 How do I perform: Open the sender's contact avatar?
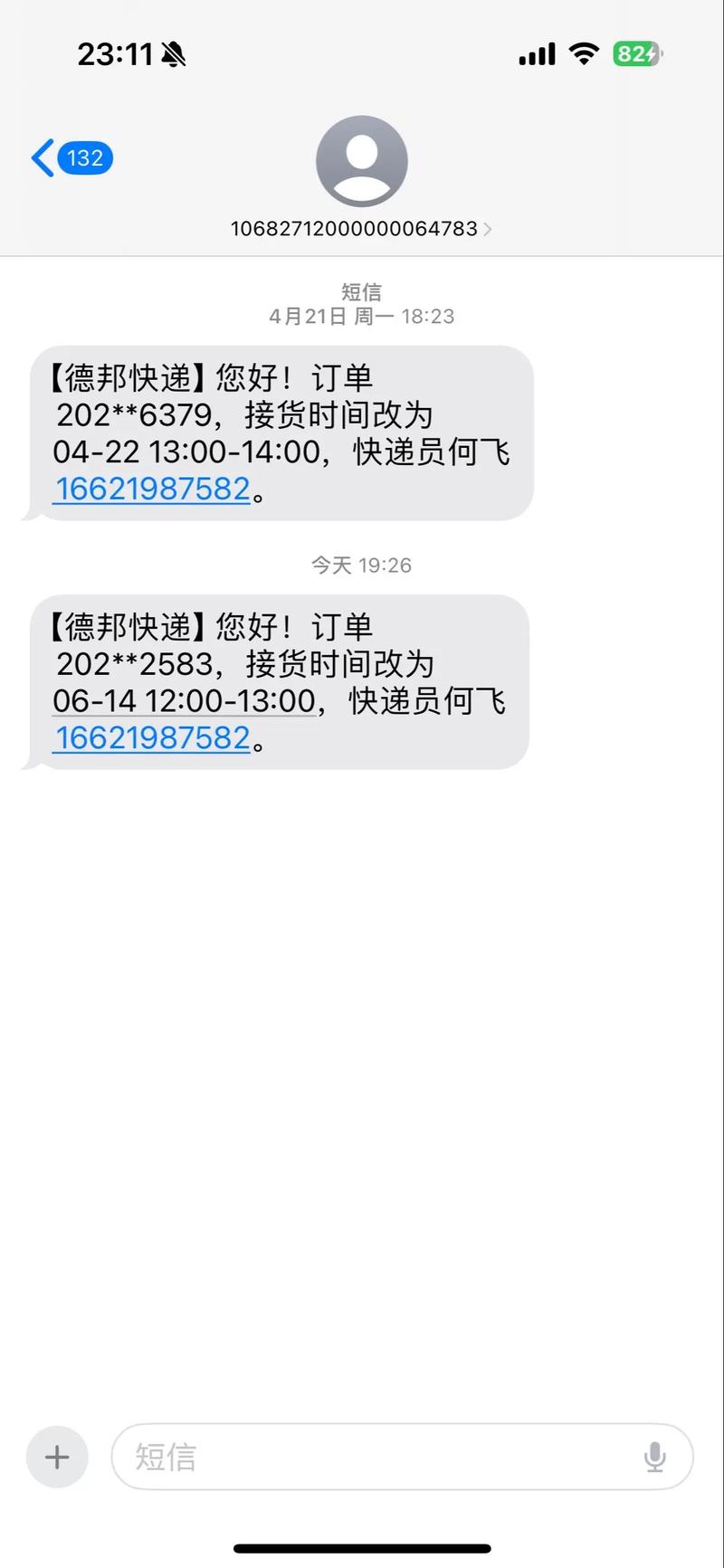361,161
